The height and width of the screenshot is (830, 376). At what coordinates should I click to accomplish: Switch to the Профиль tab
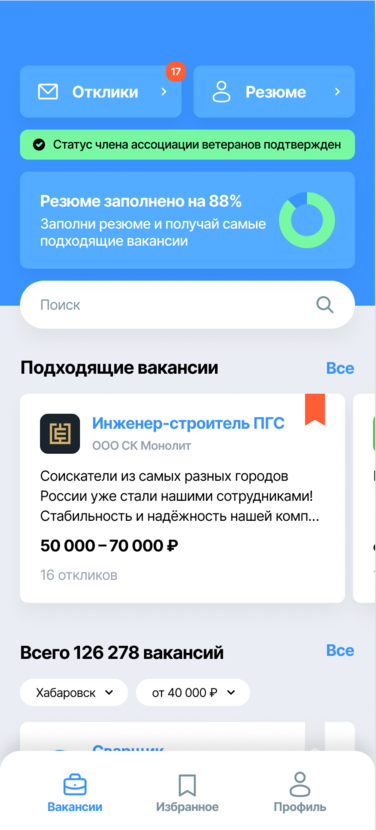(300, 793)
